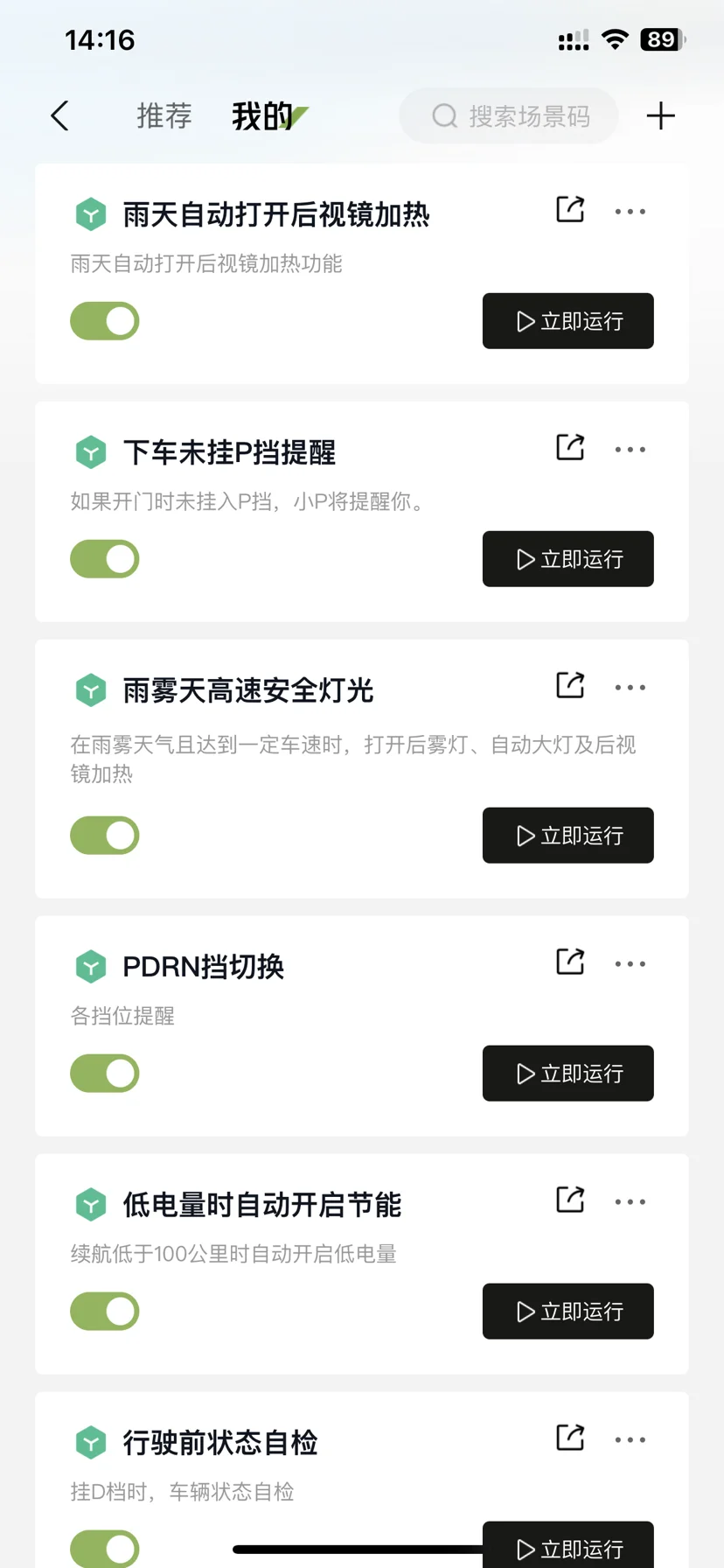Turn off the 雨雾天高速安全灯光 switch
Screen dimensions: 724x1568
[105, 836]
